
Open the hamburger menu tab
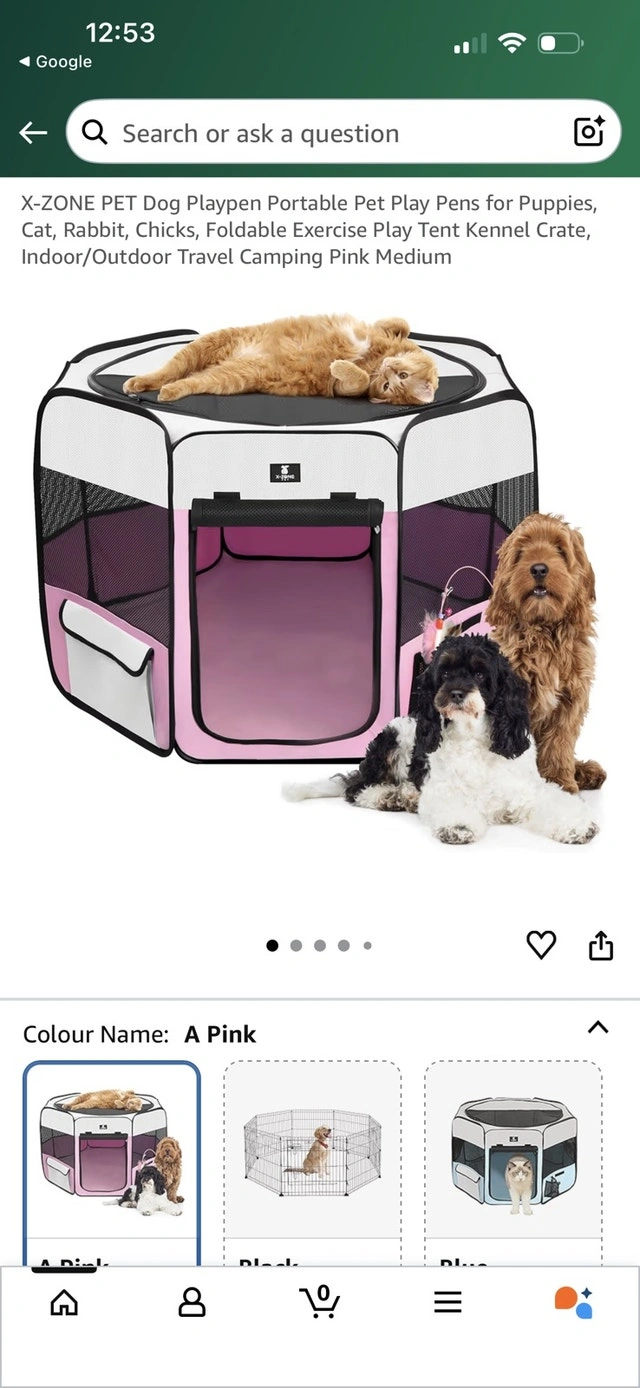coord(447,1302)
